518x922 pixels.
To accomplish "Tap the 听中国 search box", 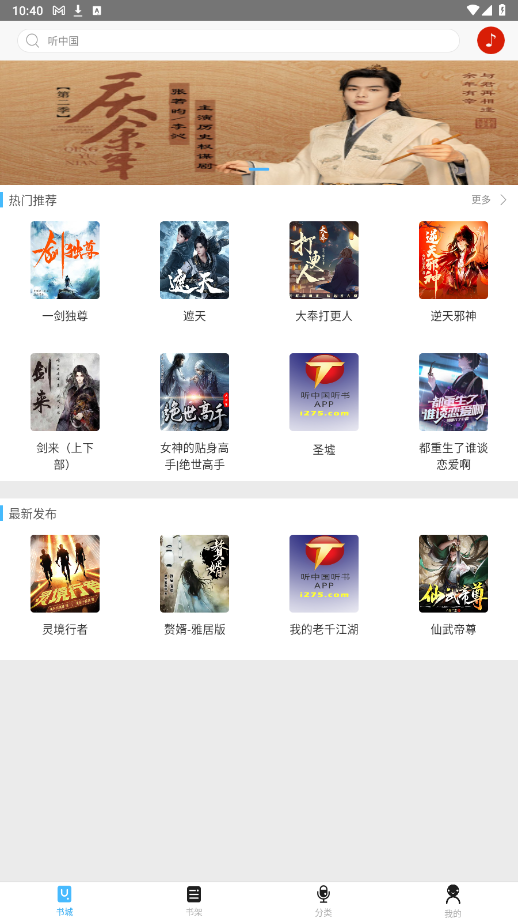I will coord(238,41).
